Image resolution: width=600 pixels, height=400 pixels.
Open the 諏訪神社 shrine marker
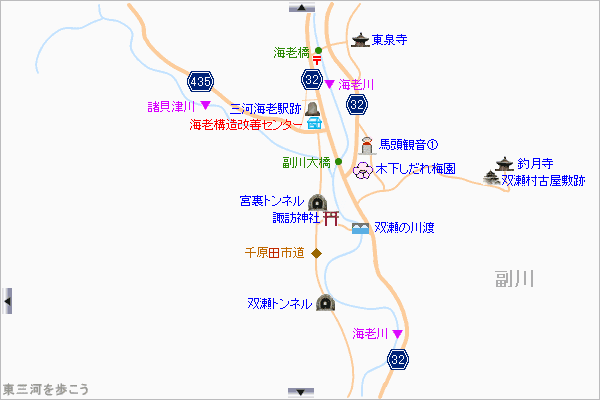[331, 218]
